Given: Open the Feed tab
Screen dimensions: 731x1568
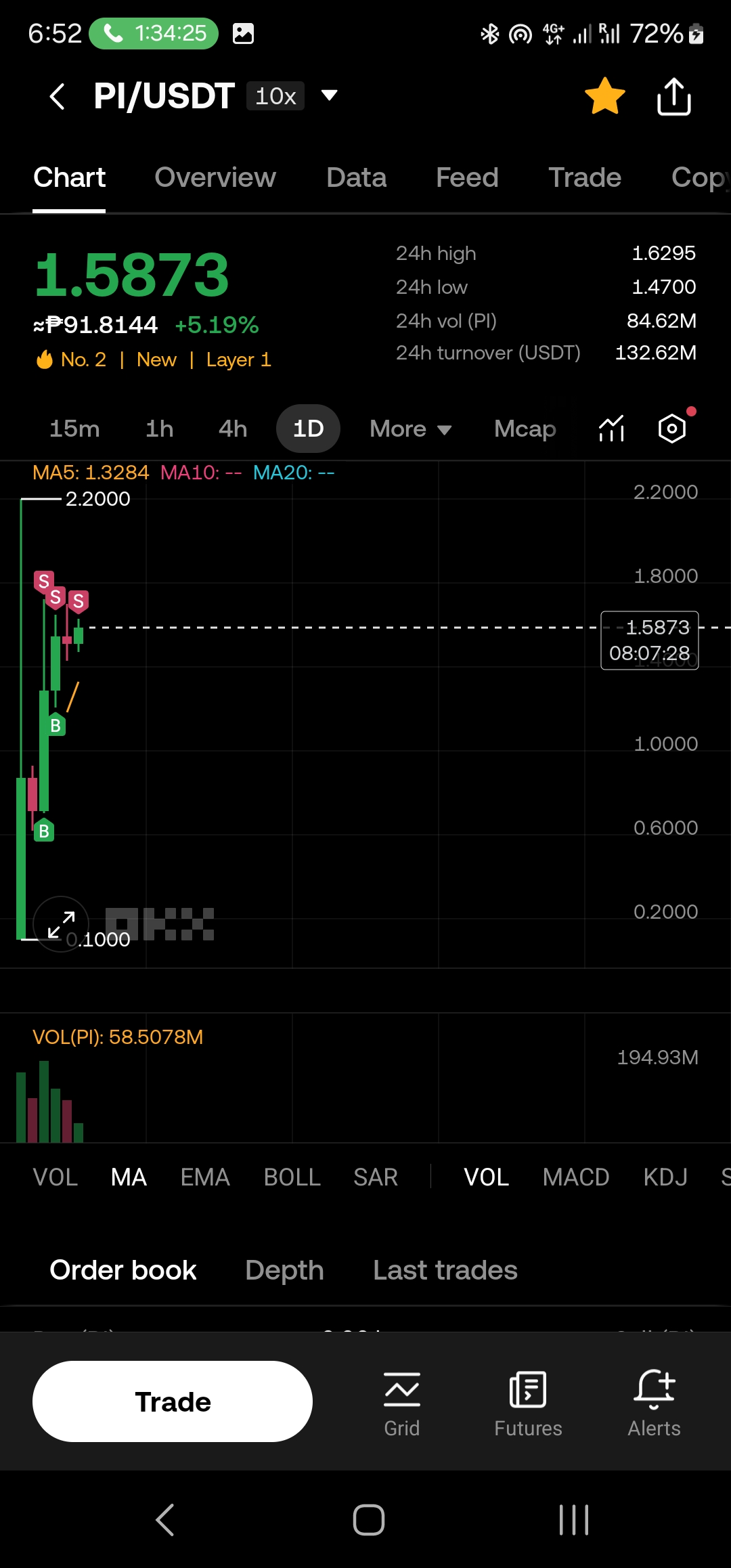Looking at the screenshot, I should 467,177.
